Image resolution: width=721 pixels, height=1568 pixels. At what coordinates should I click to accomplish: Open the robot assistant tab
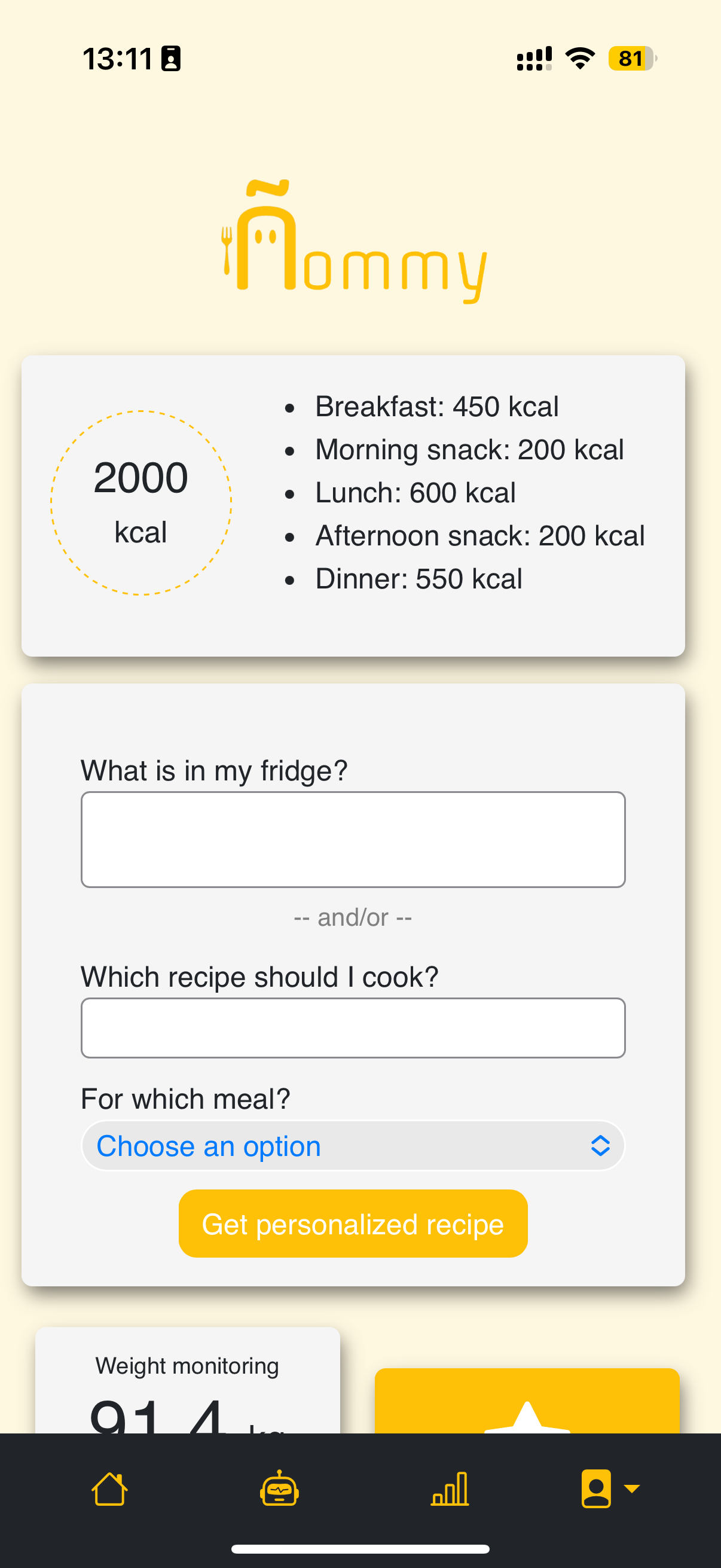pos(279,1489)
